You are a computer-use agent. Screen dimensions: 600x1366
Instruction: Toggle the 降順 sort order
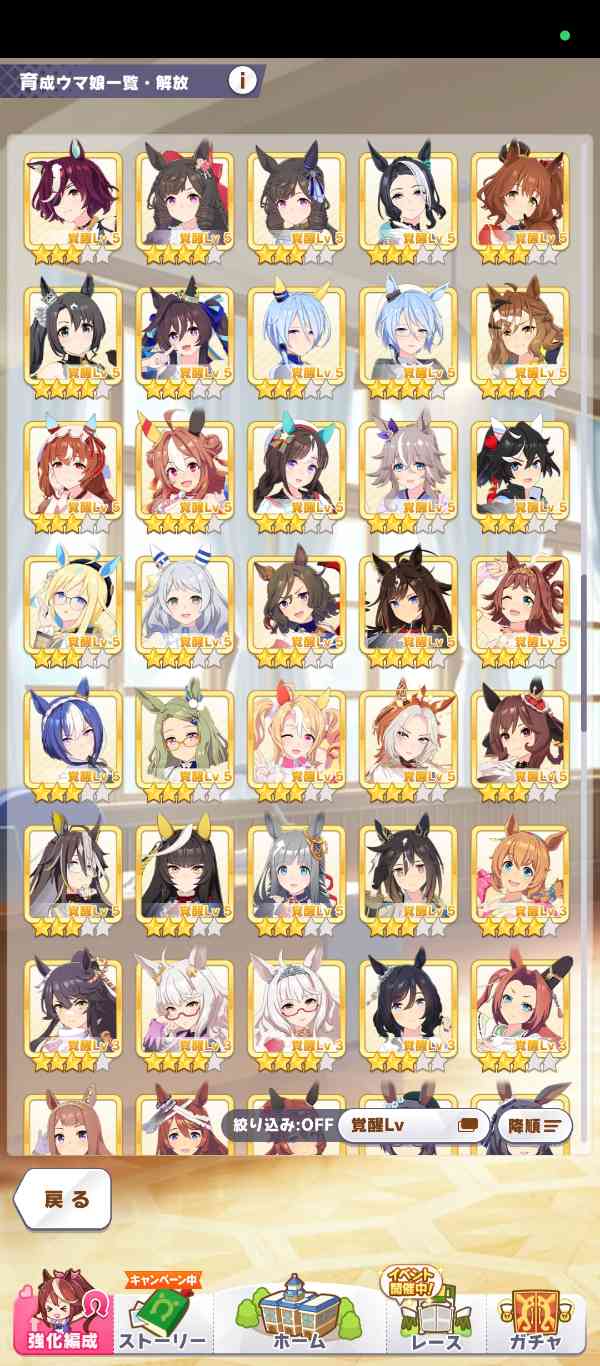535,1125
